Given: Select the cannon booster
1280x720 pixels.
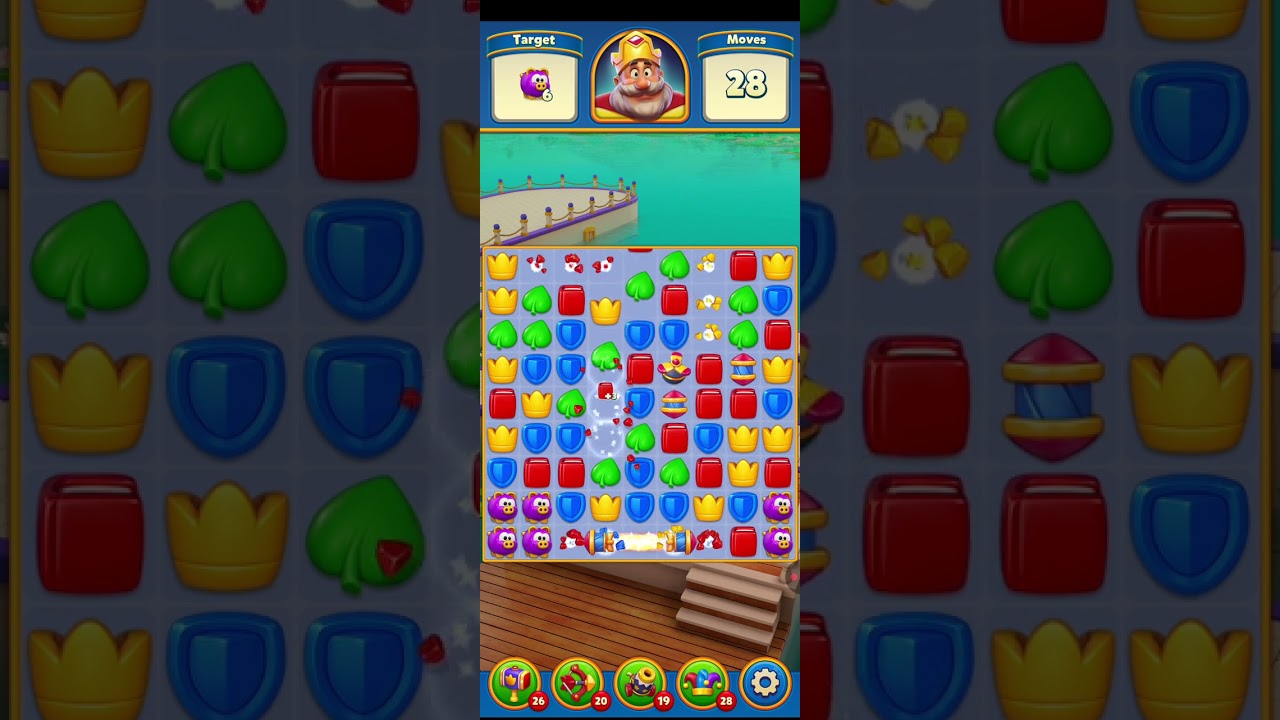Looking at the screenshot, I should [x=640, y=683].
